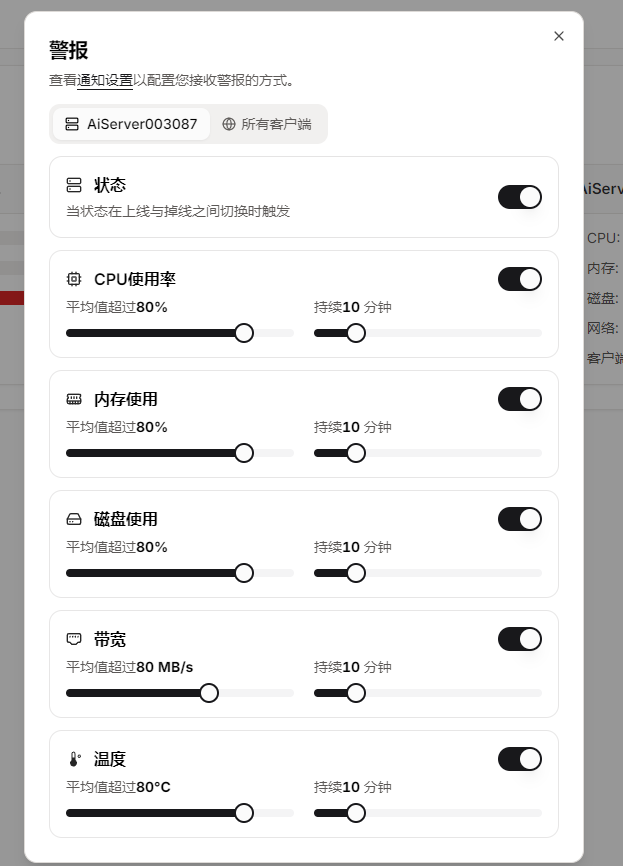Screen dimensions: 623x866
Task: Toggle the 内存使用 alert switch
Action: [x=520, y=399]
